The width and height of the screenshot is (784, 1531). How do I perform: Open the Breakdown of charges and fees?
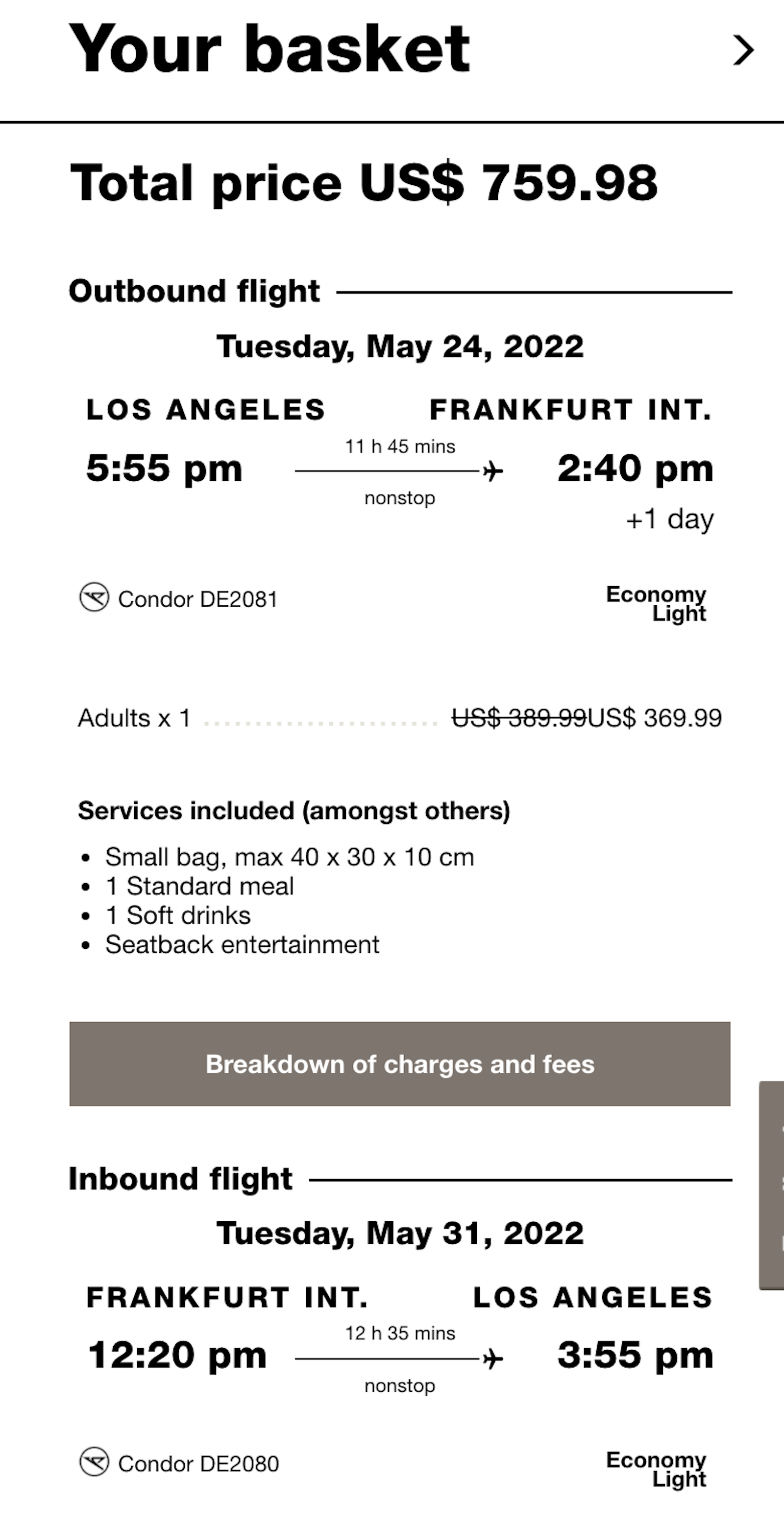point(399,1064)
